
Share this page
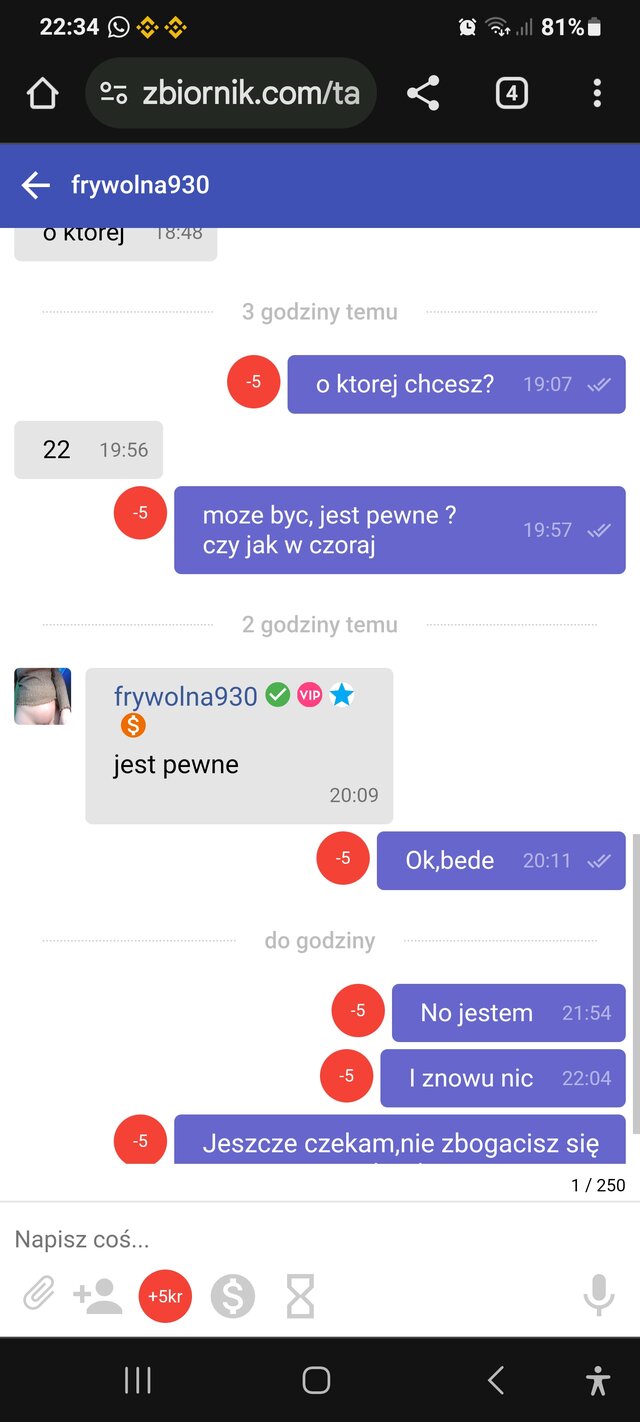(x=423, y=94)
